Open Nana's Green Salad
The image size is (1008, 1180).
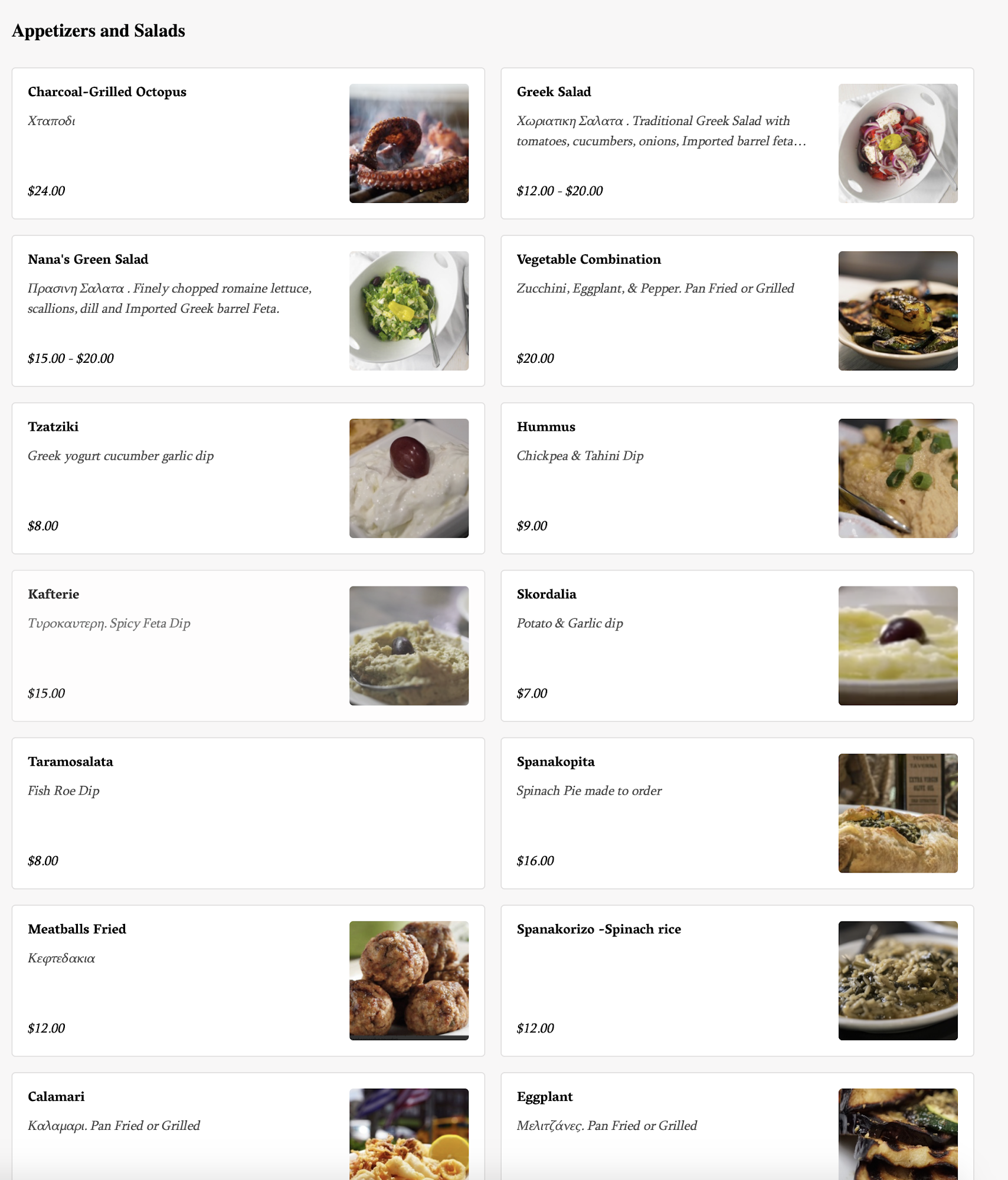(248, 311)
